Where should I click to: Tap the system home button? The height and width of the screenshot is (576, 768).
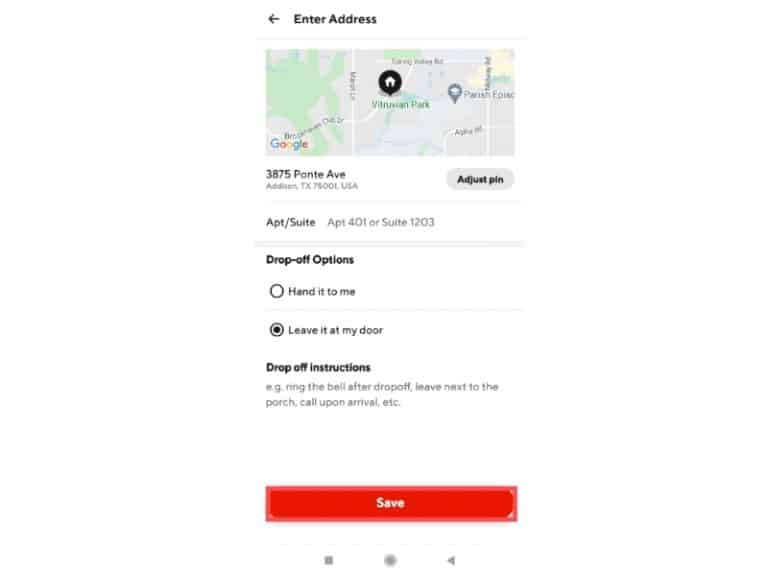coord(390,560)
